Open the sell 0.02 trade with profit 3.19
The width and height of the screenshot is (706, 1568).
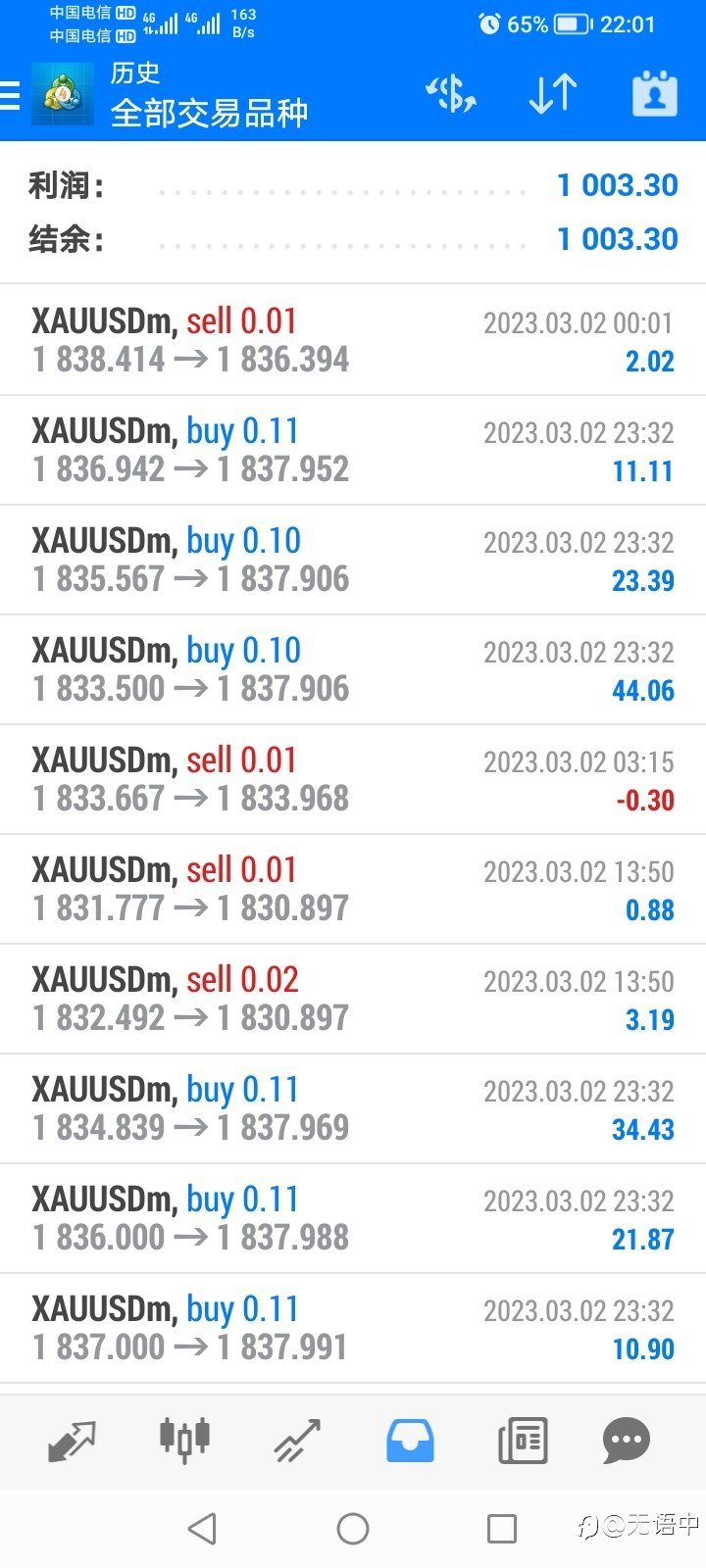pos(353,999)
